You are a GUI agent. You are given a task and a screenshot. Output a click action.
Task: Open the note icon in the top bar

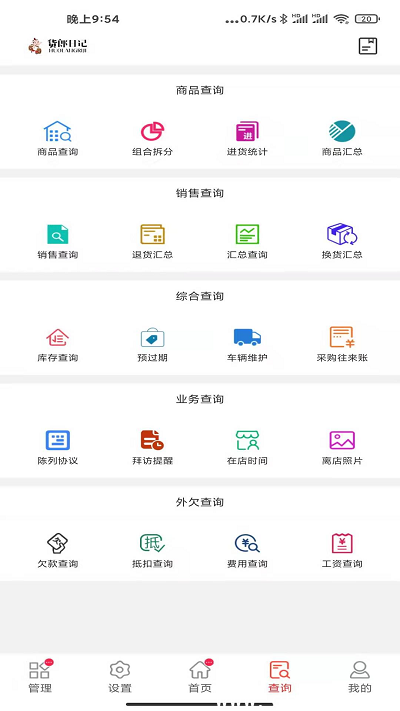368,46
